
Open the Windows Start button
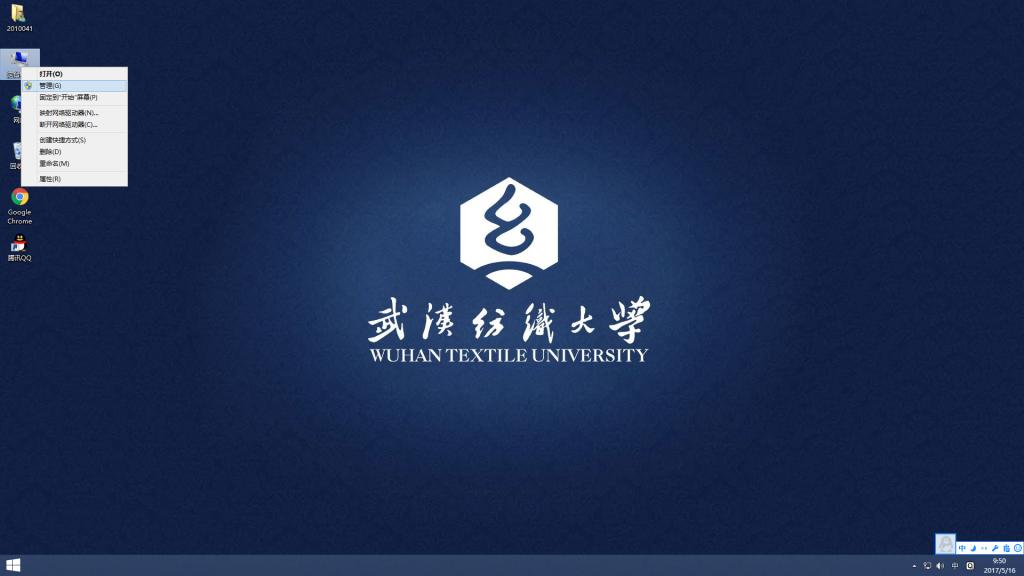coord(13,566)
